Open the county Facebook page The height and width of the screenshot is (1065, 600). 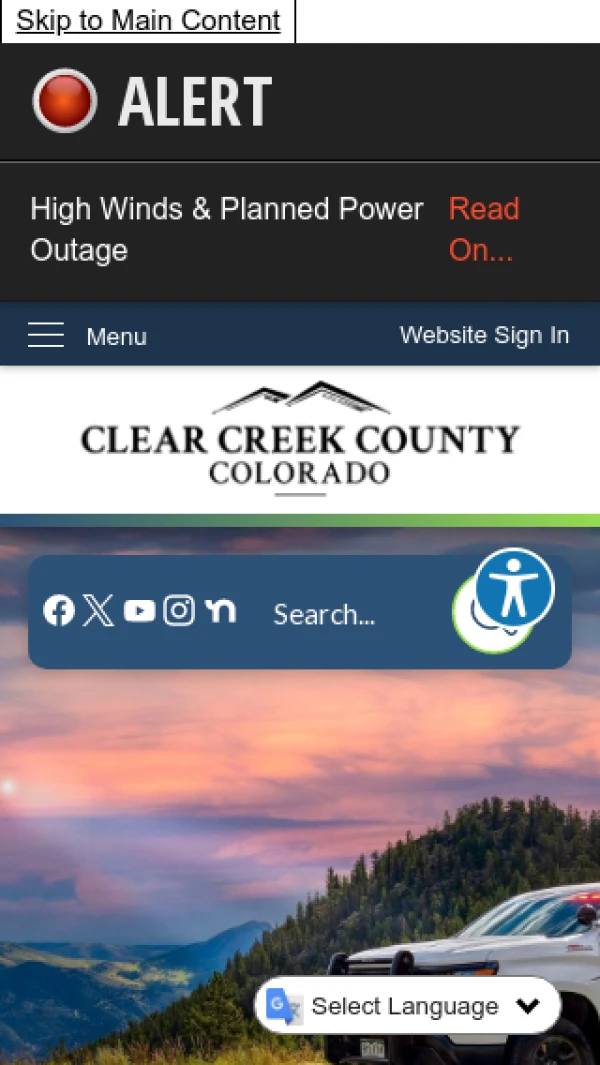[59, 610]
